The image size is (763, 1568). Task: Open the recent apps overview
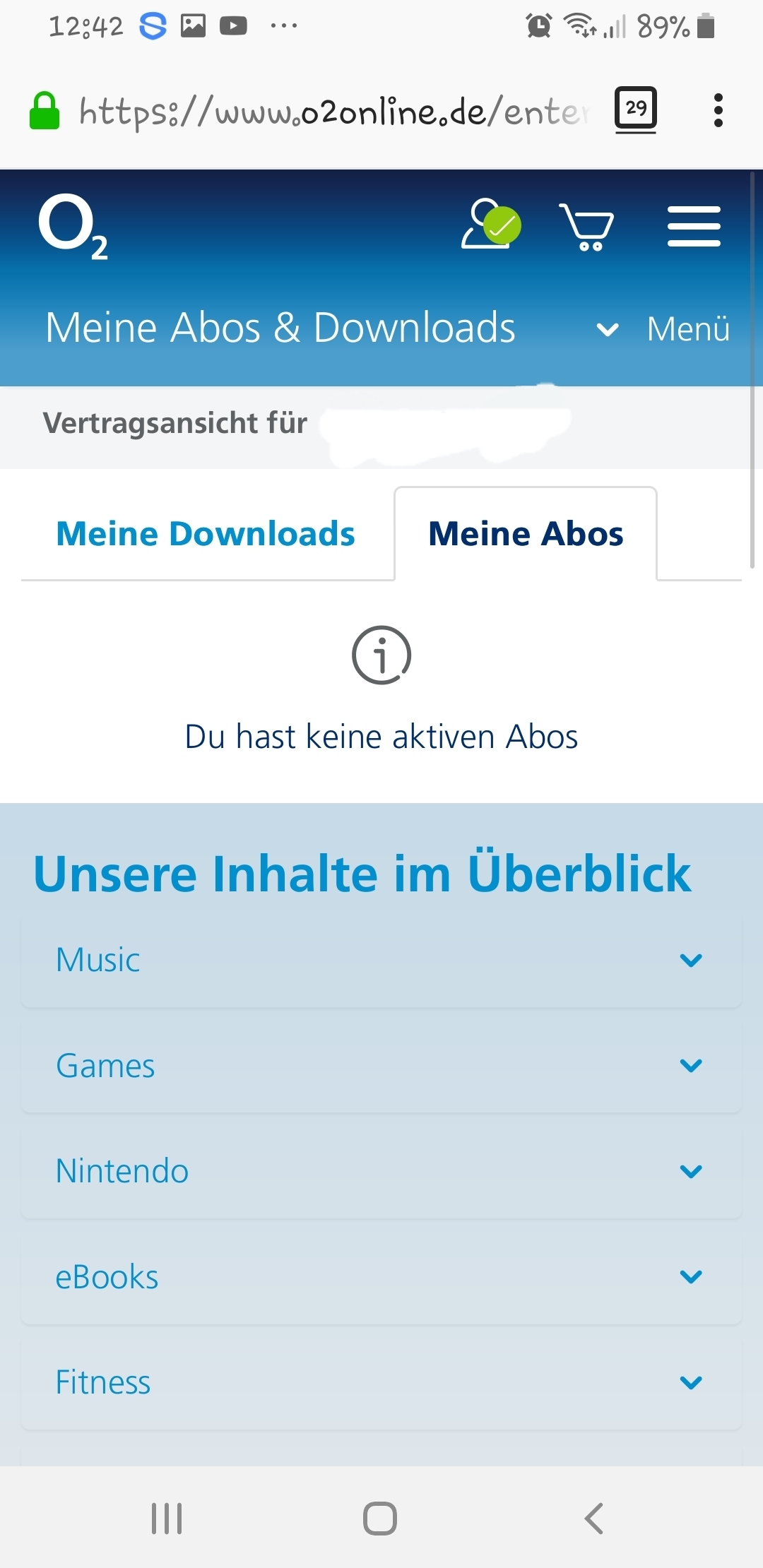coord(167,1519)
